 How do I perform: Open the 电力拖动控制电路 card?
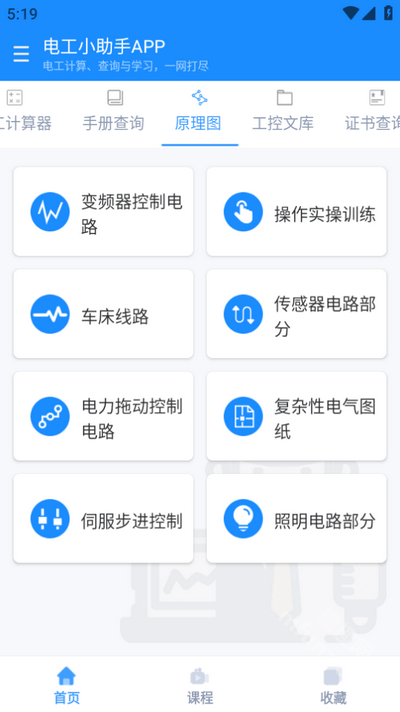click(104, 416)
